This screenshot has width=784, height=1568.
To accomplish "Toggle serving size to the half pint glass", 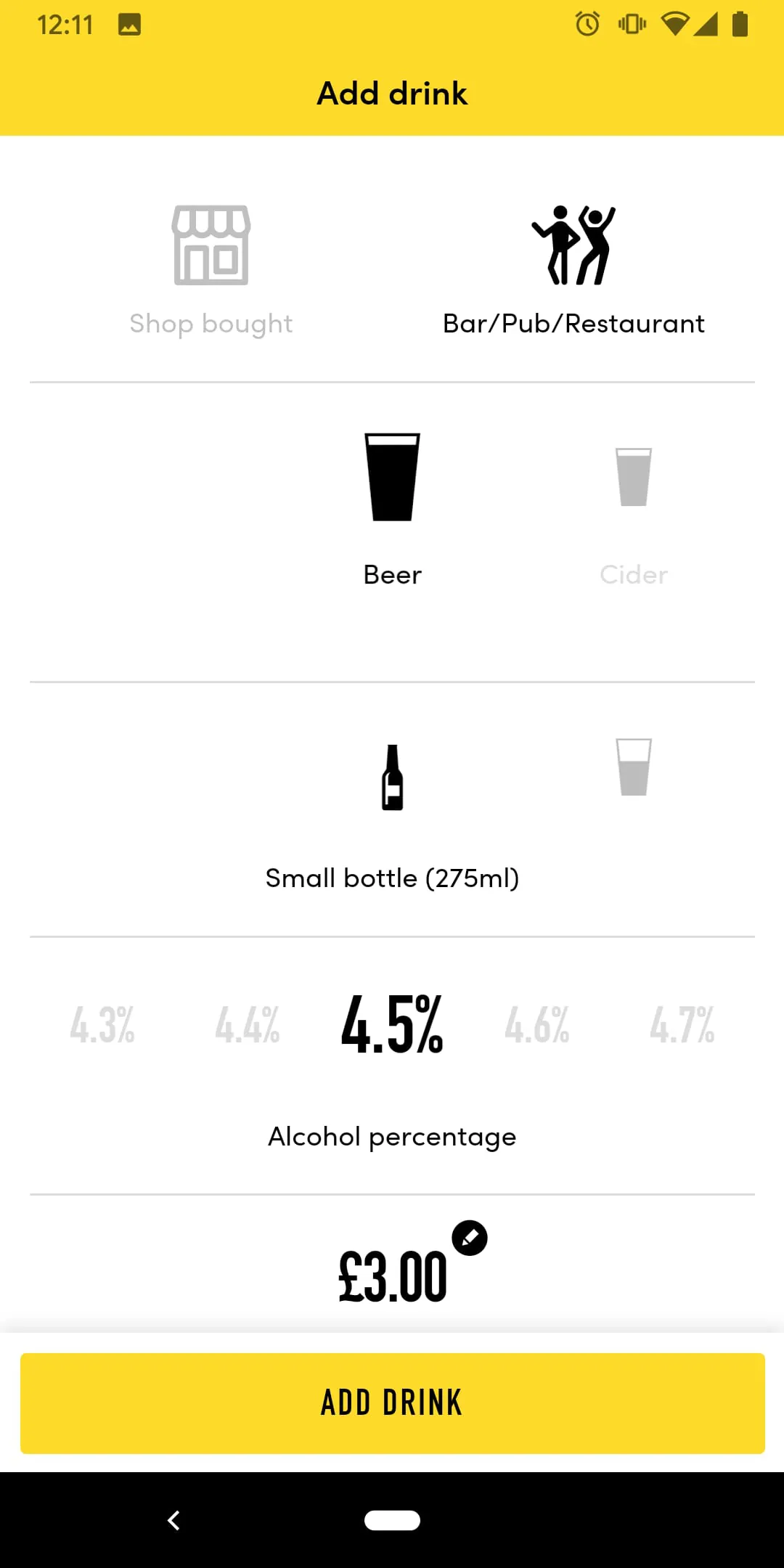I will click(x=634, y=771).
